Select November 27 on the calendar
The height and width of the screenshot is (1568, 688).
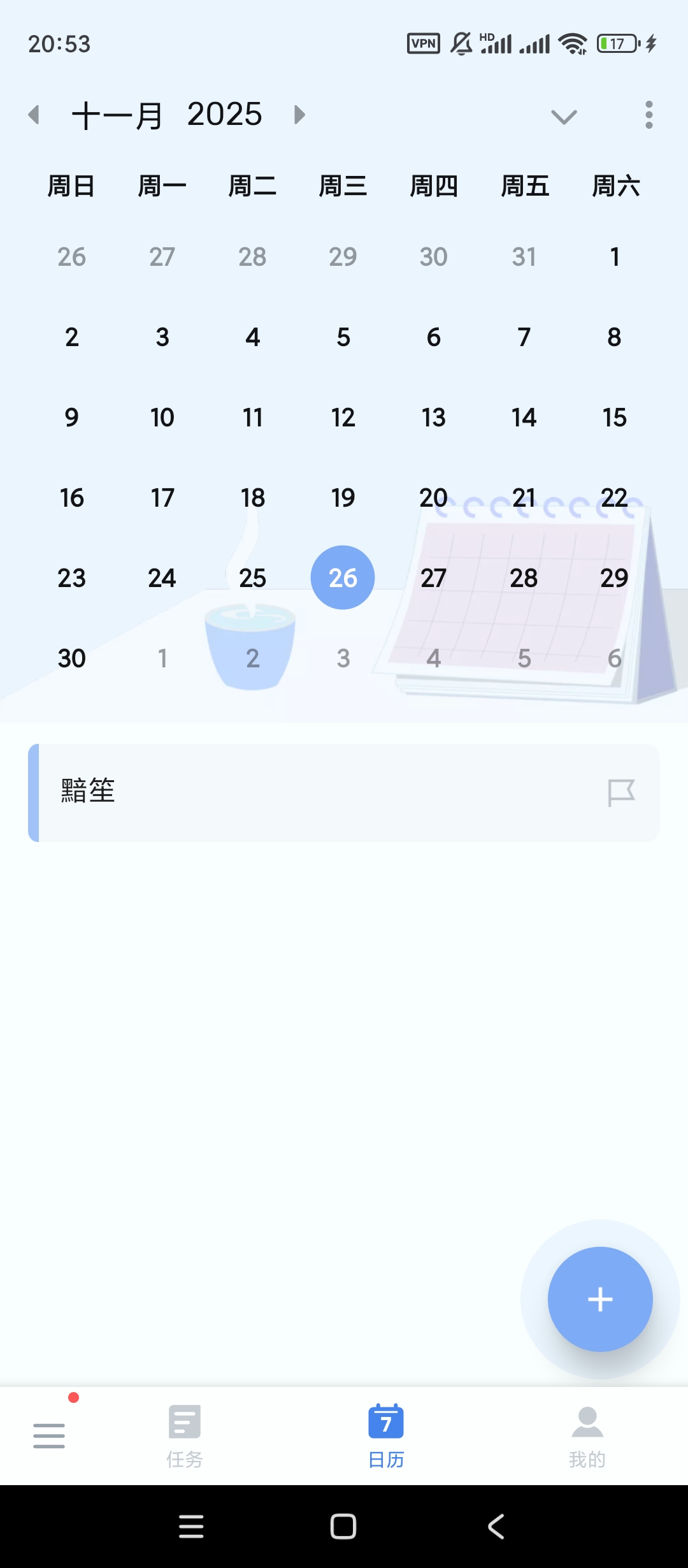click(433, 578)
